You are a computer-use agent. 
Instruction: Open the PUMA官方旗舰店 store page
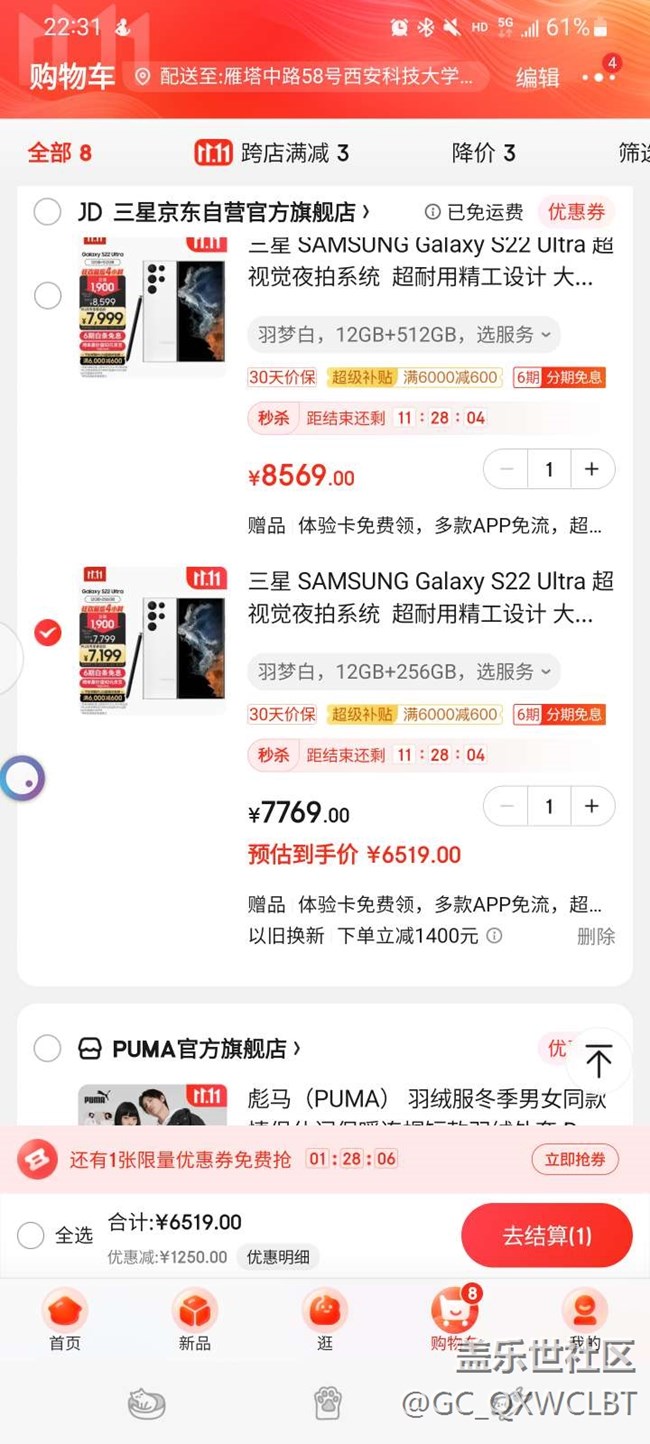tap(205, 1049)
